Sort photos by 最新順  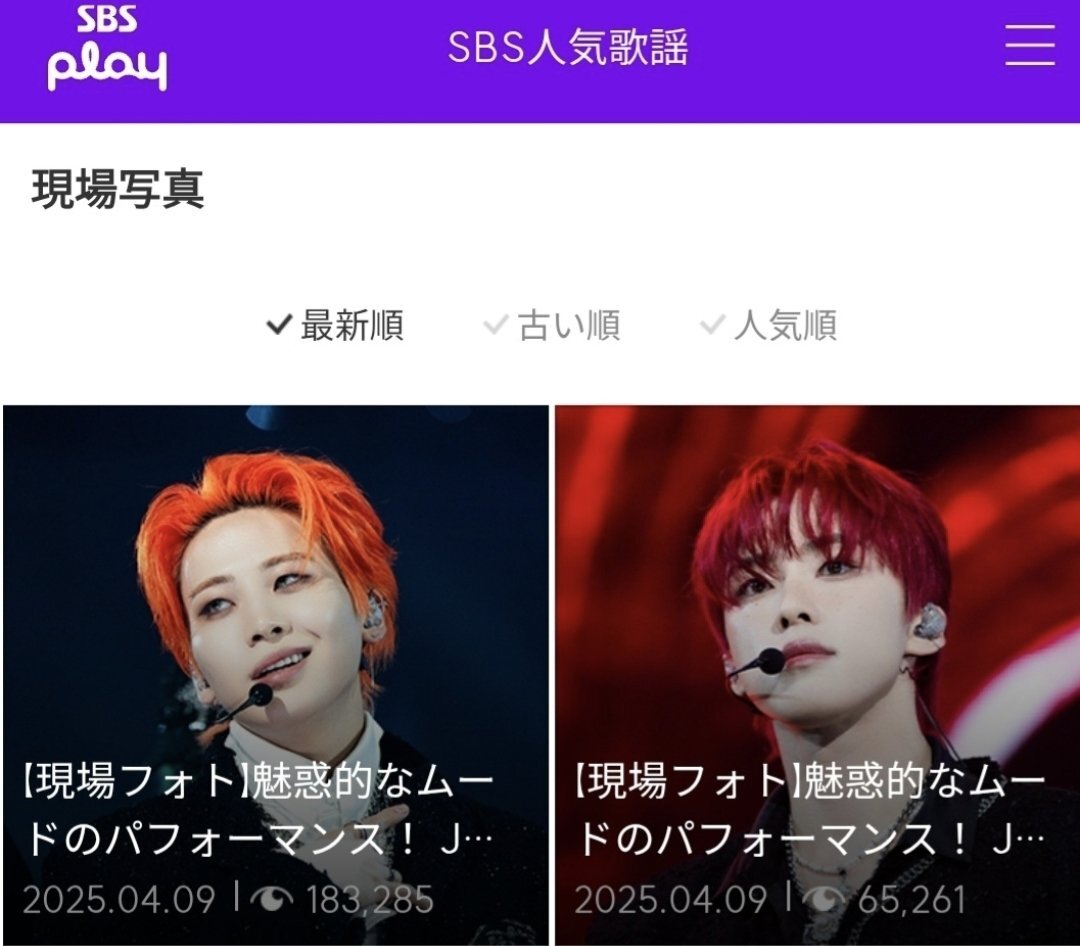pos(336,326)
